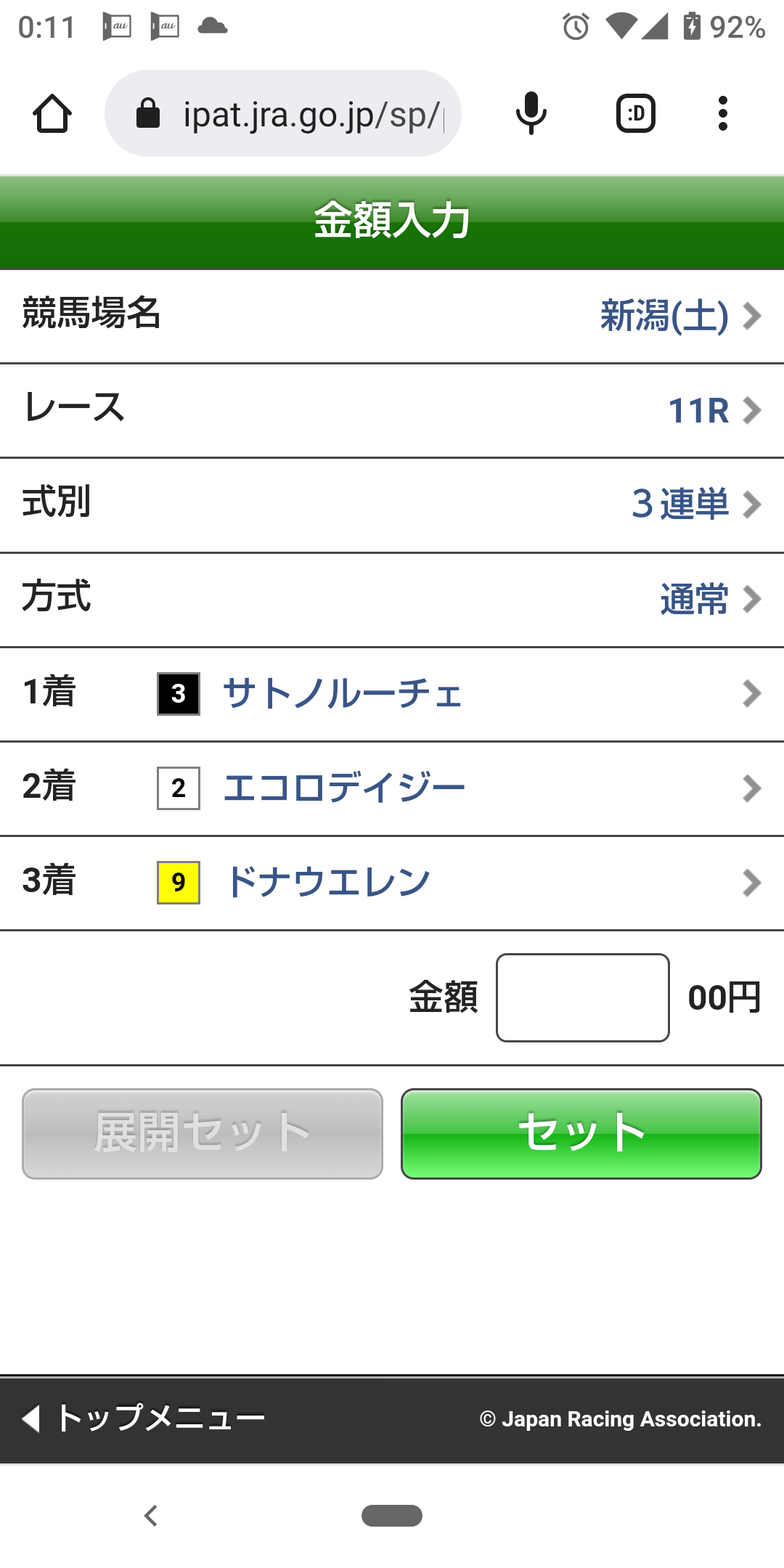The width and height of the screenshot is (784, 1568).
Task: Tap the green セット button
Action: [x=581, y=1133]
